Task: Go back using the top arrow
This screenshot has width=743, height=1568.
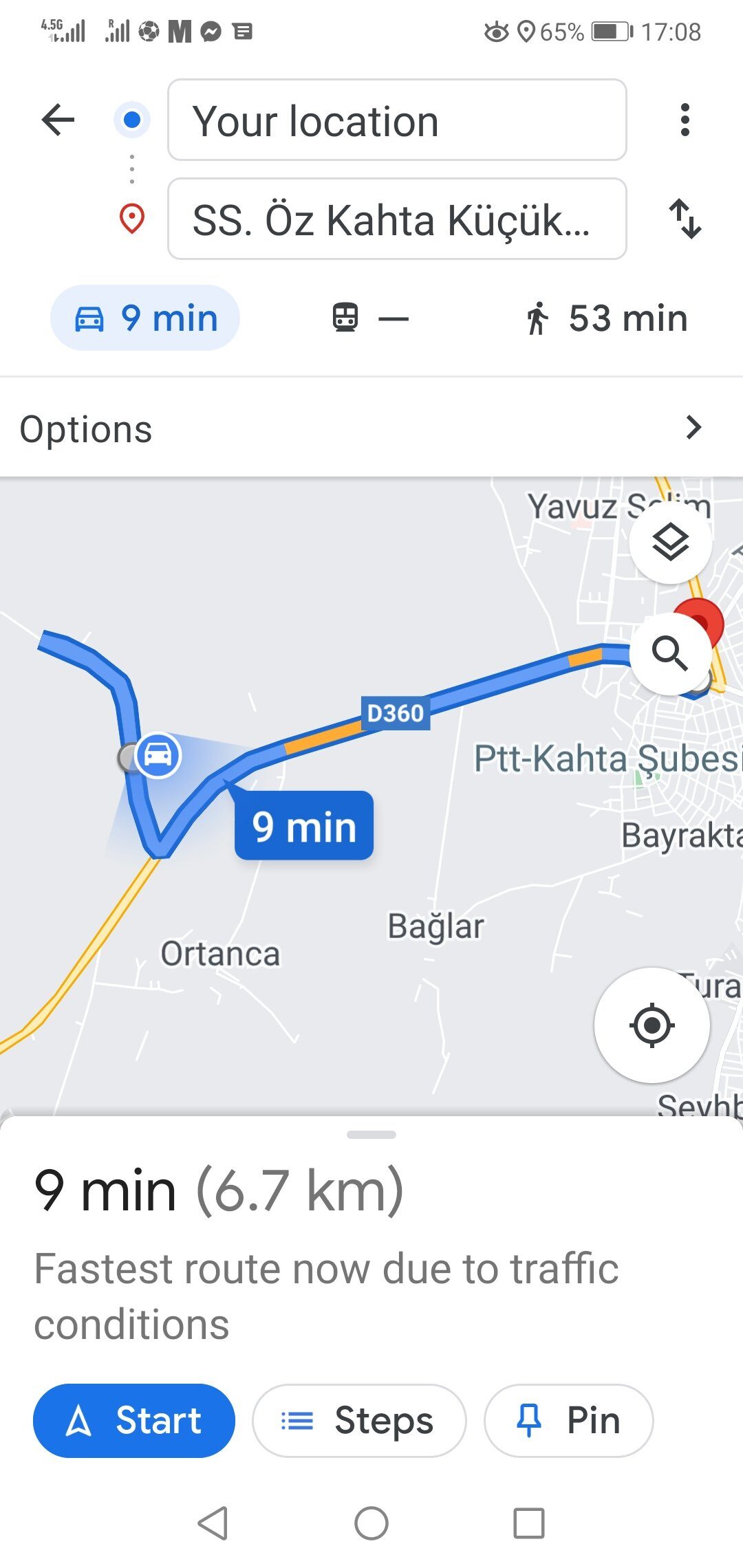Action: (x=58, y=120)
